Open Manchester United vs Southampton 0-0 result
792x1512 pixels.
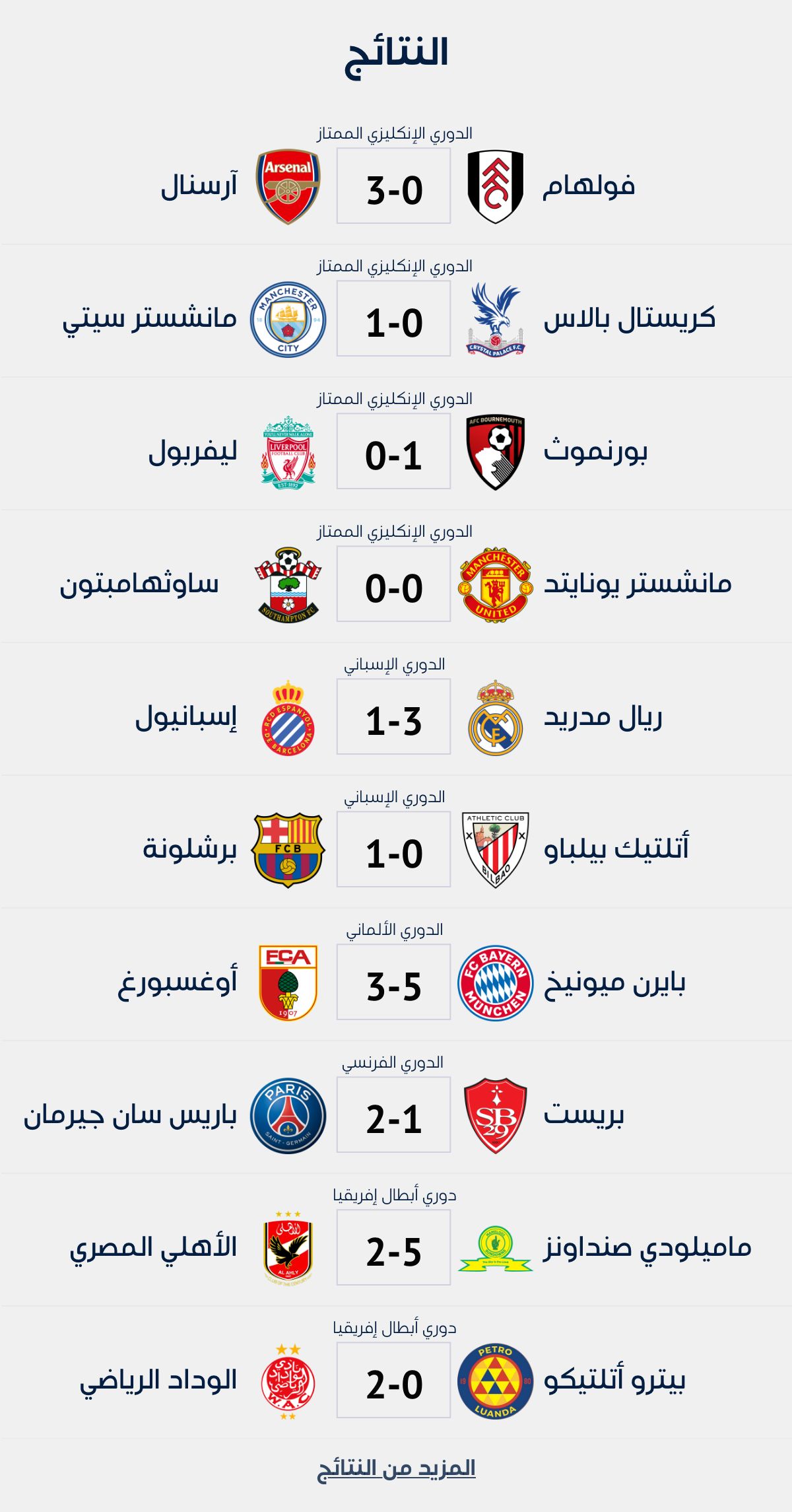coord(393,584)
